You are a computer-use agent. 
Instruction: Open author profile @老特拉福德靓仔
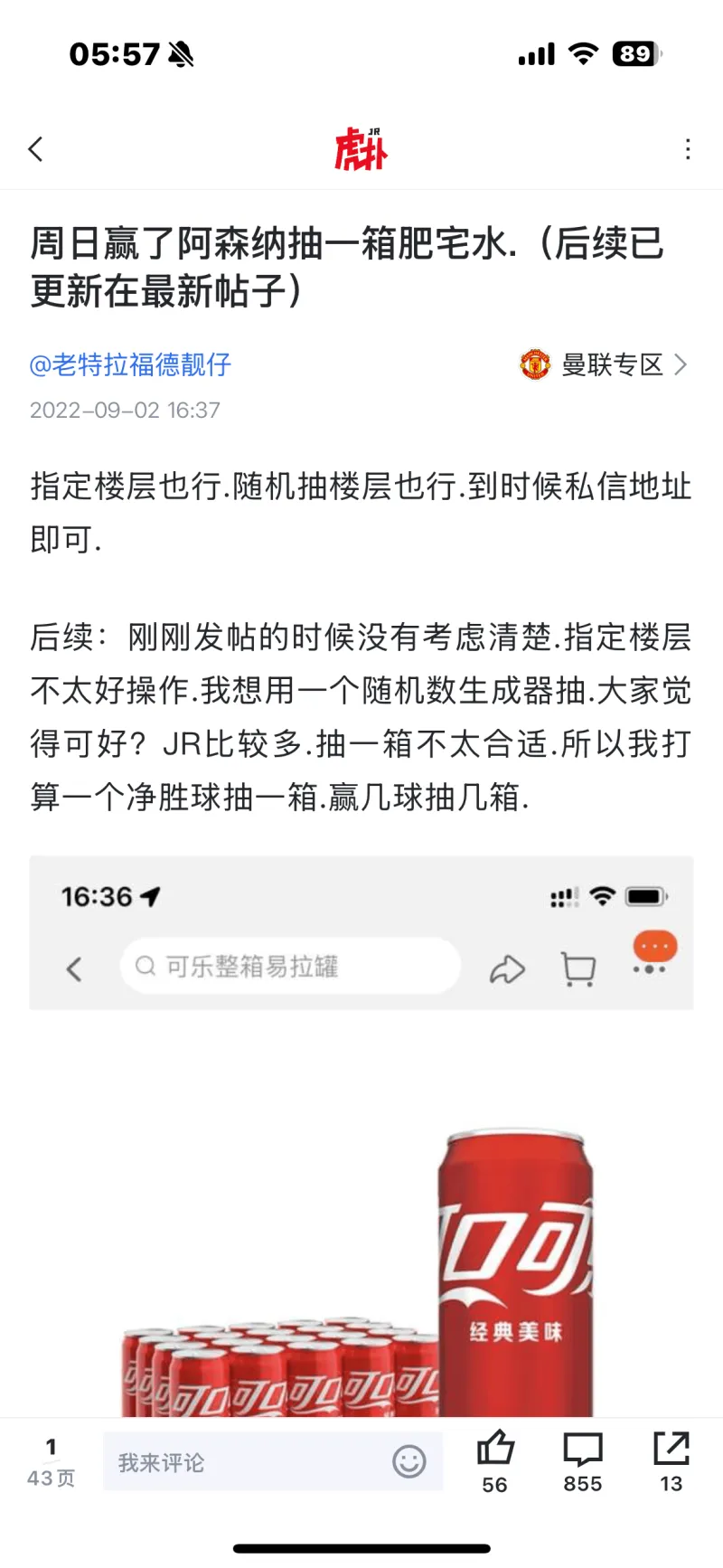click(131, 364)
